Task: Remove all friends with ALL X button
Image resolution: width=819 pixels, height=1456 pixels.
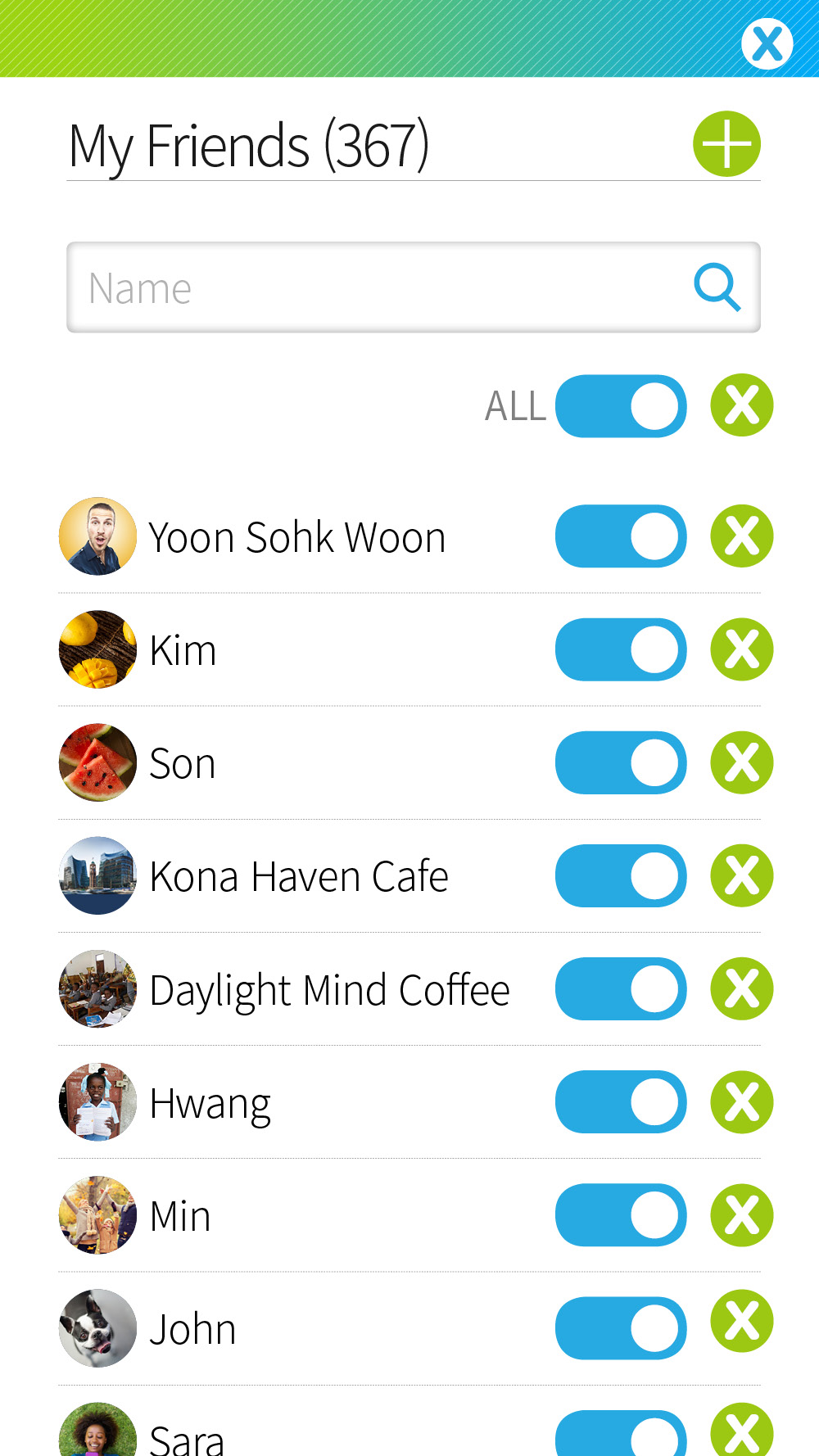Action: 742,405
